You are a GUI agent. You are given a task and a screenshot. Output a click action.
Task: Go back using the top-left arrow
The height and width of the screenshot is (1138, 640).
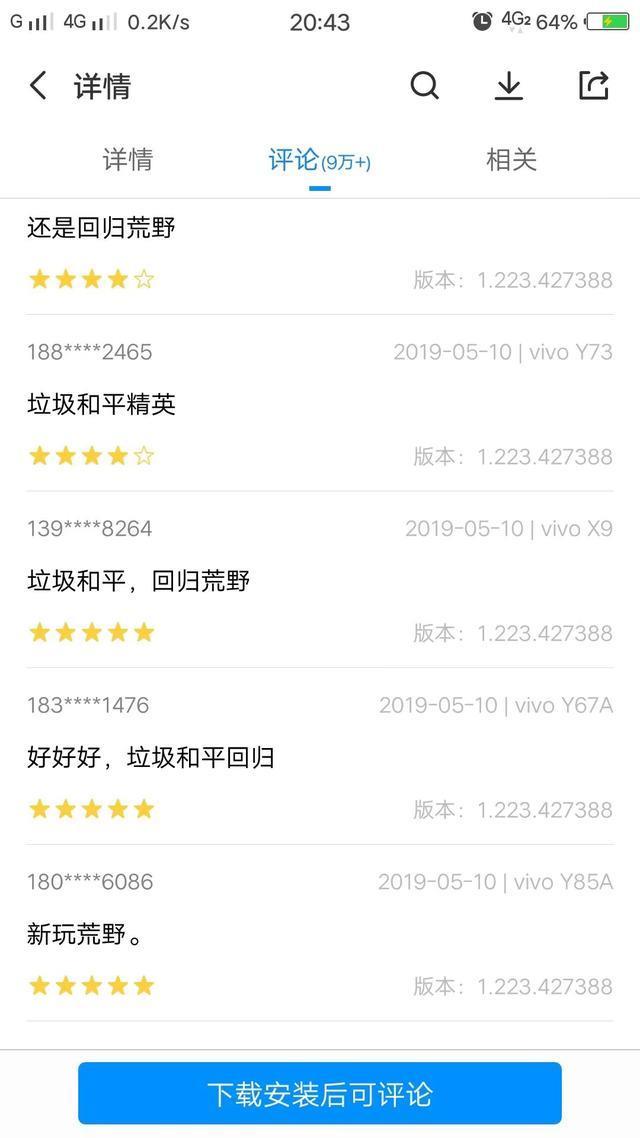[38, 86]
